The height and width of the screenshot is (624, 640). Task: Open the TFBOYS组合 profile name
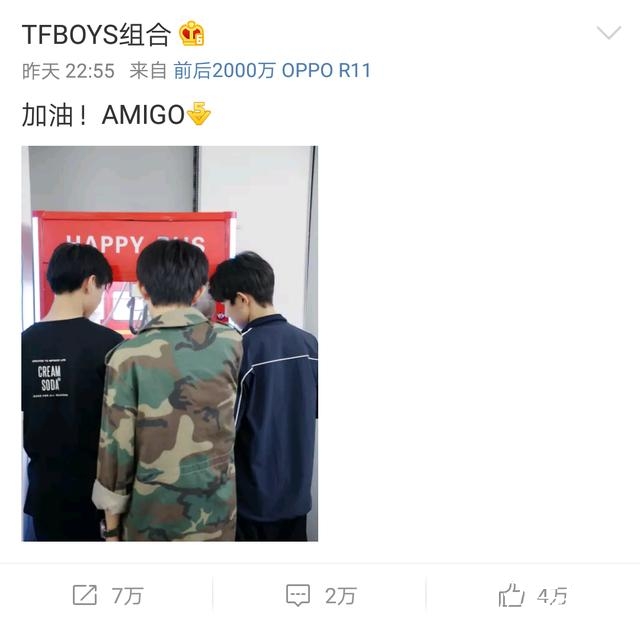click(x=96, y=34)
